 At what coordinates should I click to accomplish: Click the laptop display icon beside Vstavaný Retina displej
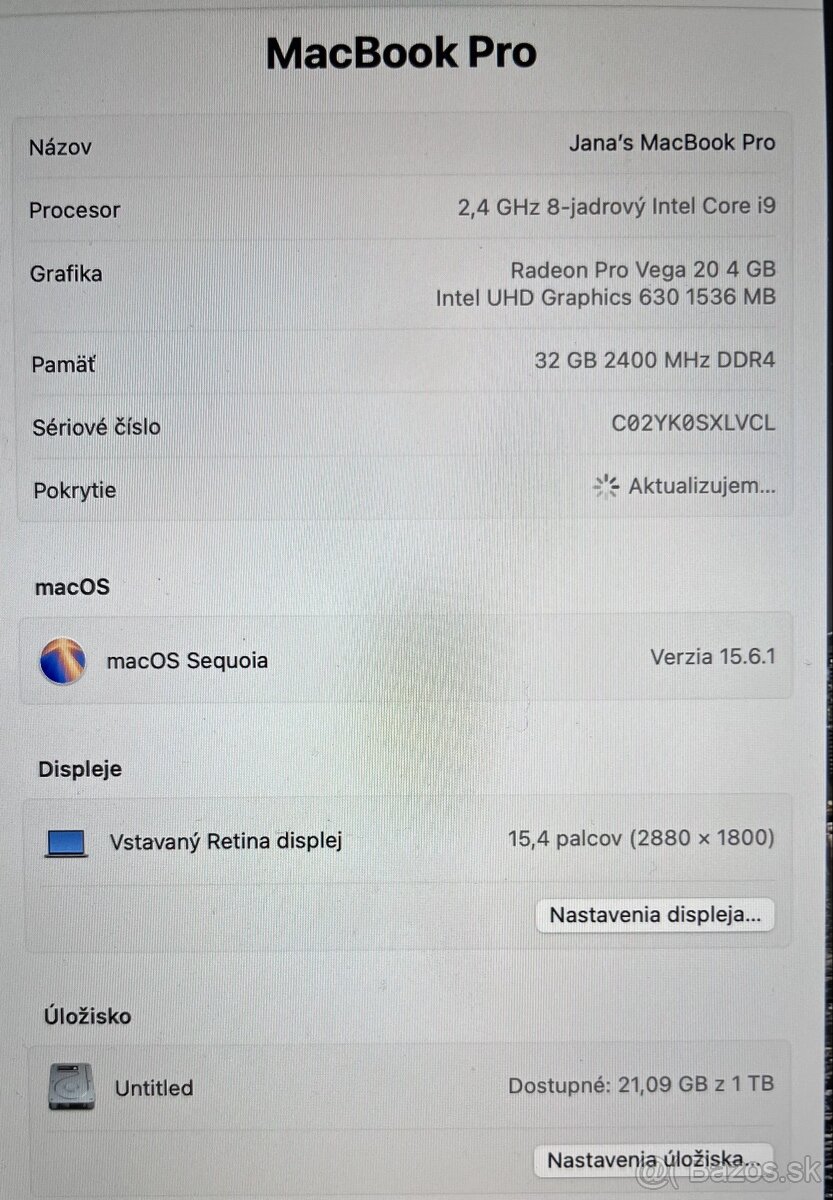tap(66, 843)
